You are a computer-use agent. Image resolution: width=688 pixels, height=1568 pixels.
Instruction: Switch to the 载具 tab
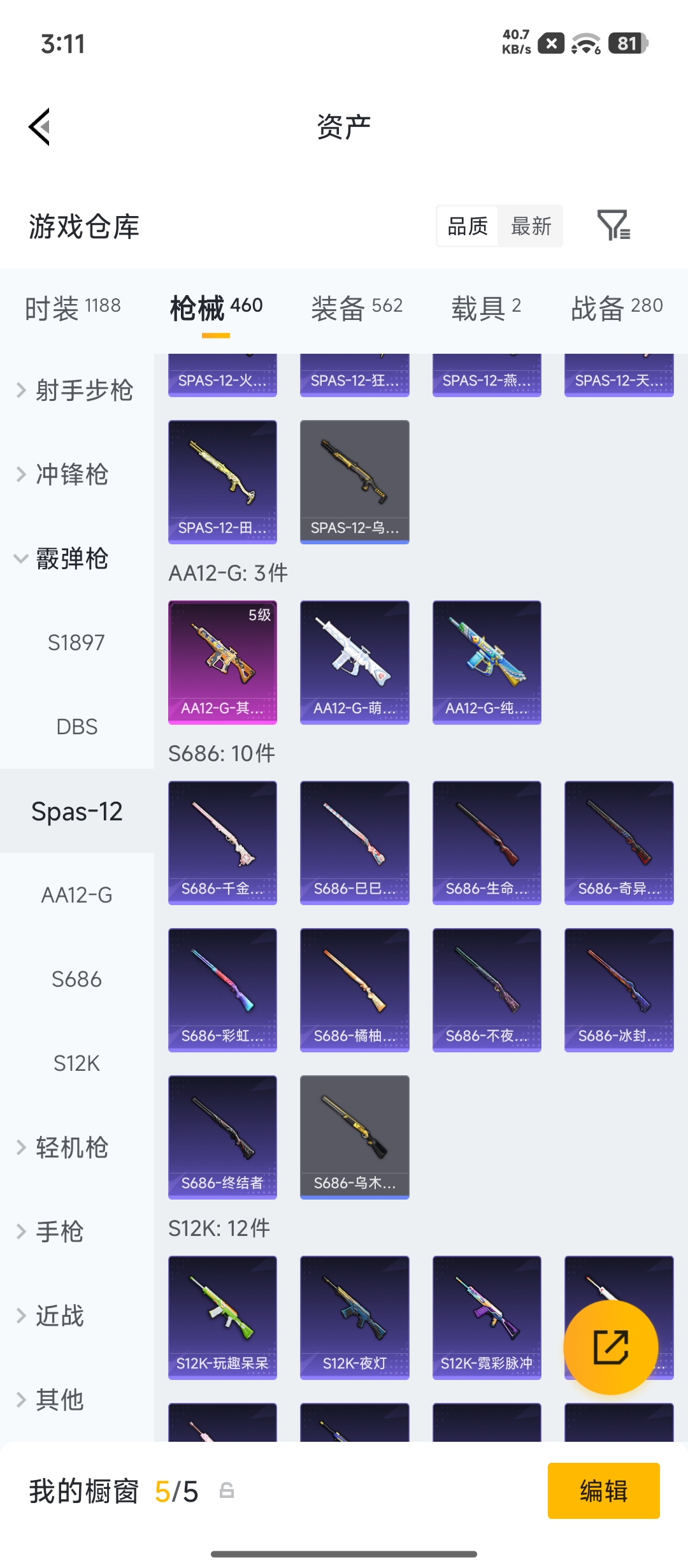tap(486, 309)
